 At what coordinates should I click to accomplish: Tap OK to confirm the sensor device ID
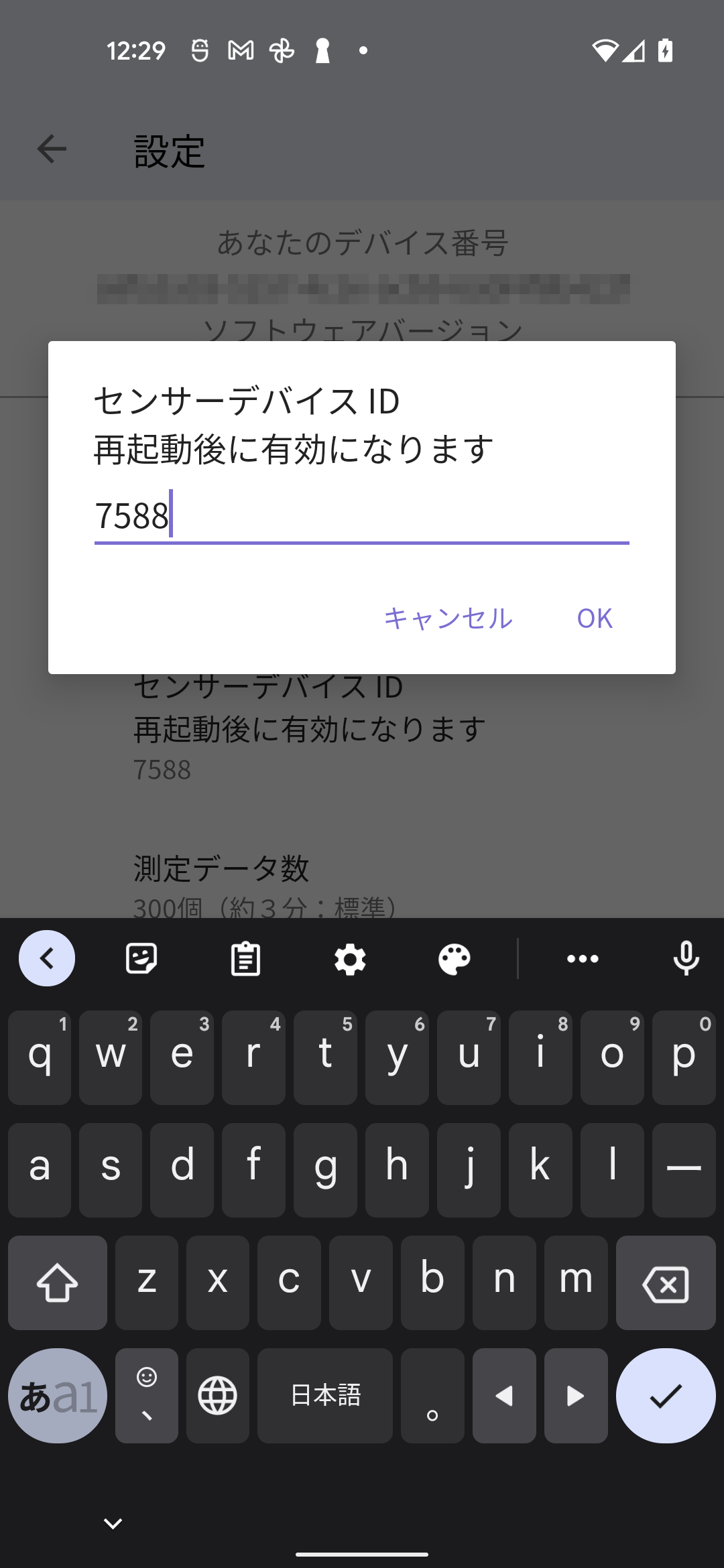pos(595,618)
